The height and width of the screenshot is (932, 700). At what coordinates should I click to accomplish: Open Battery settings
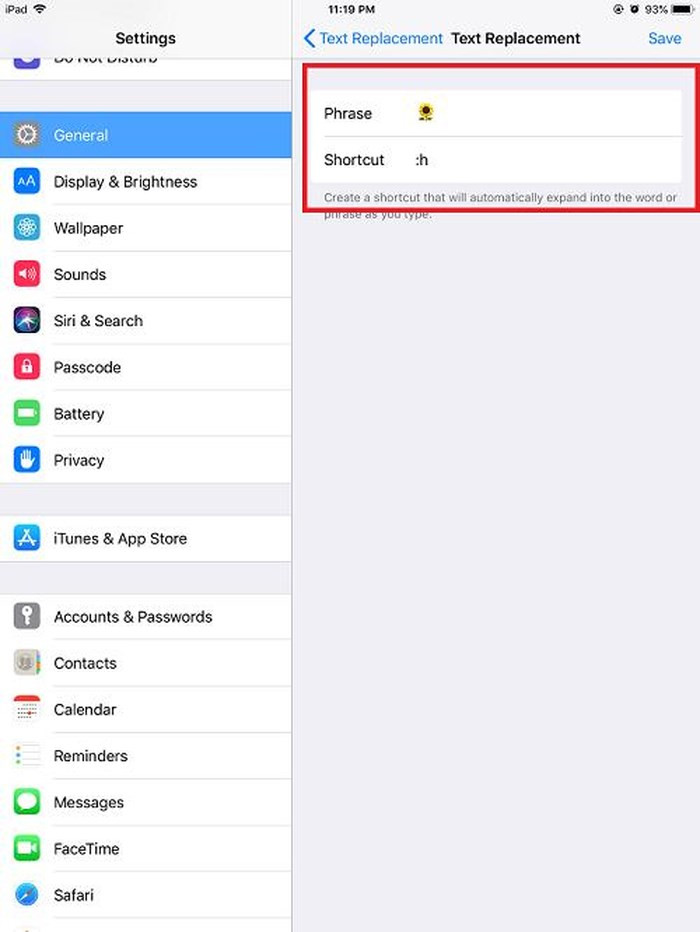coord(146,414)
